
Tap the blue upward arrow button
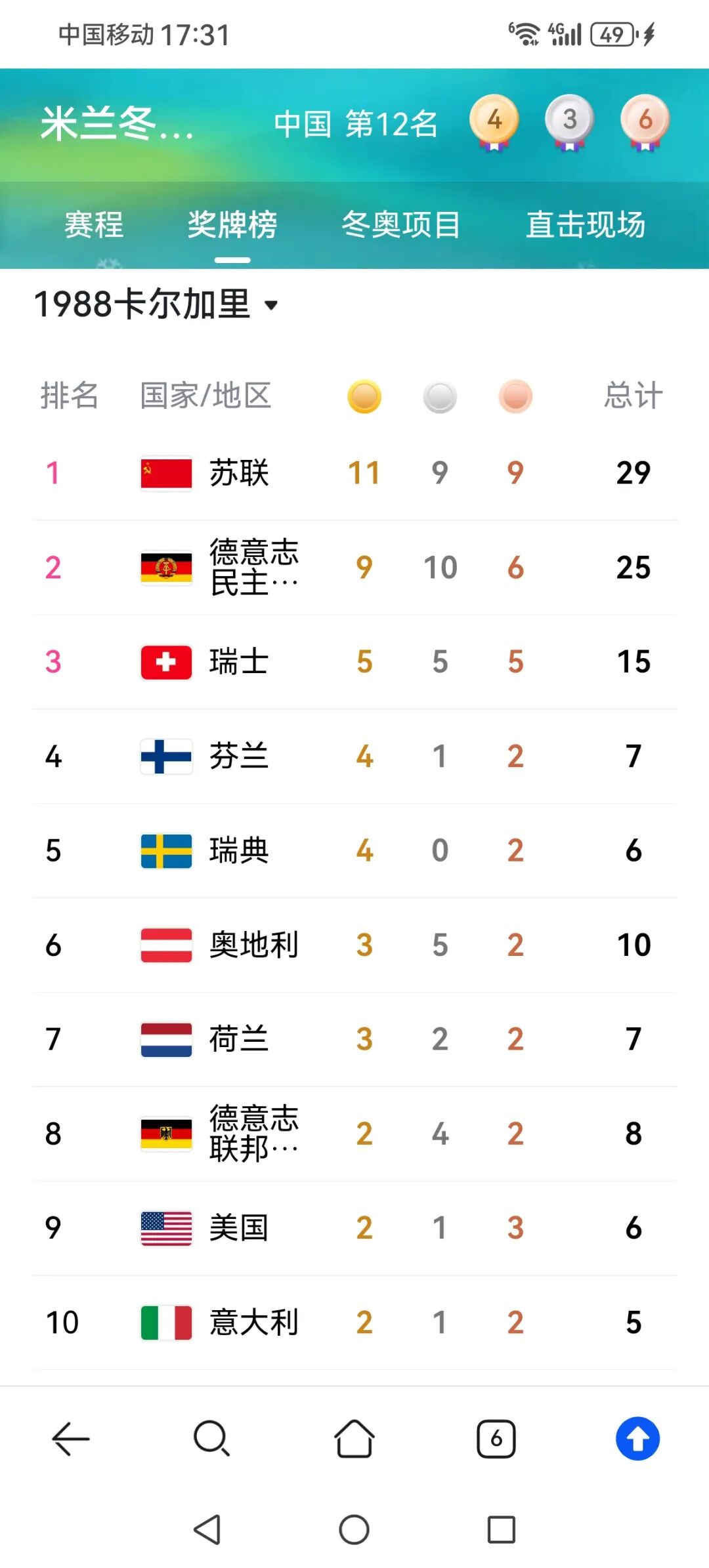coord(637,1439)
